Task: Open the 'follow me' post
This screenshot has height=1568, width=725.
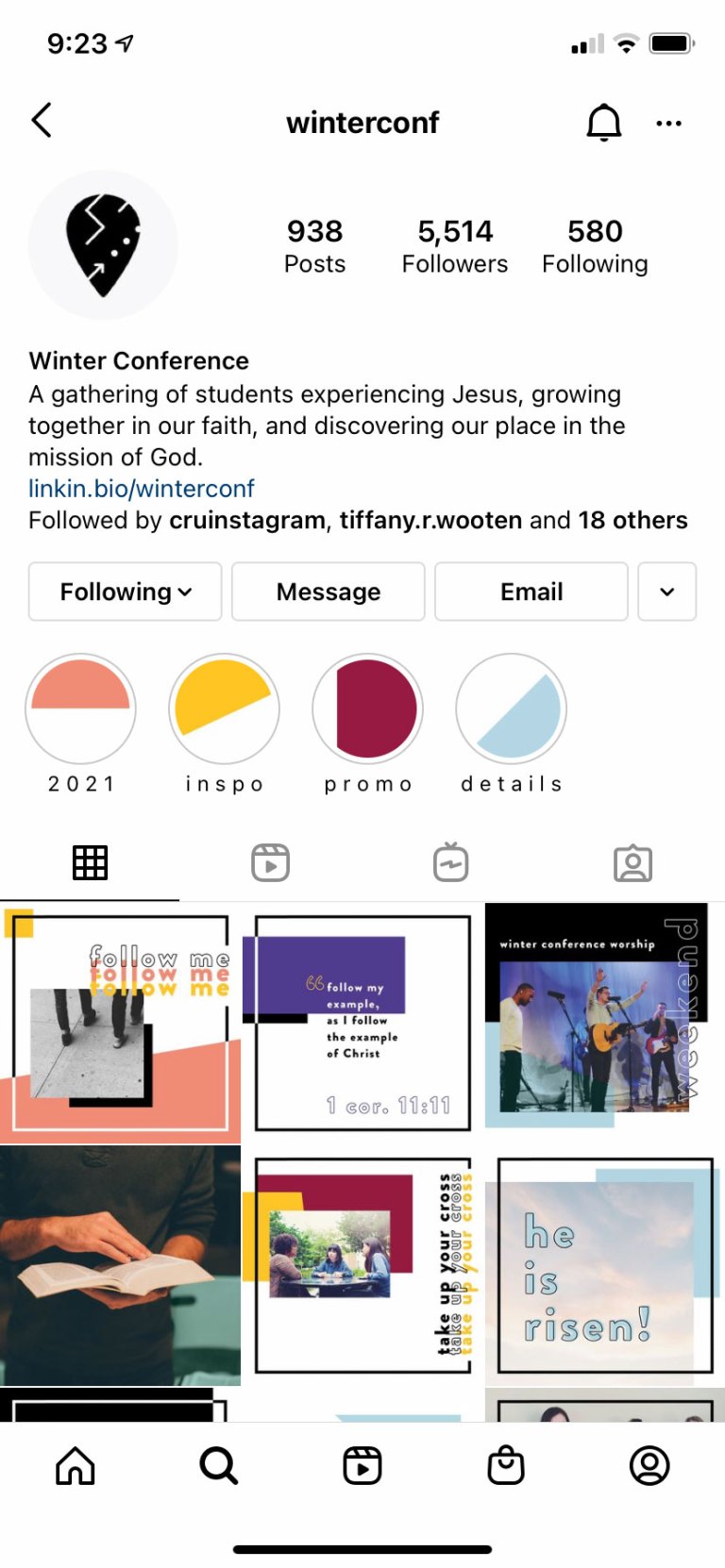Action: [120, 1023]
